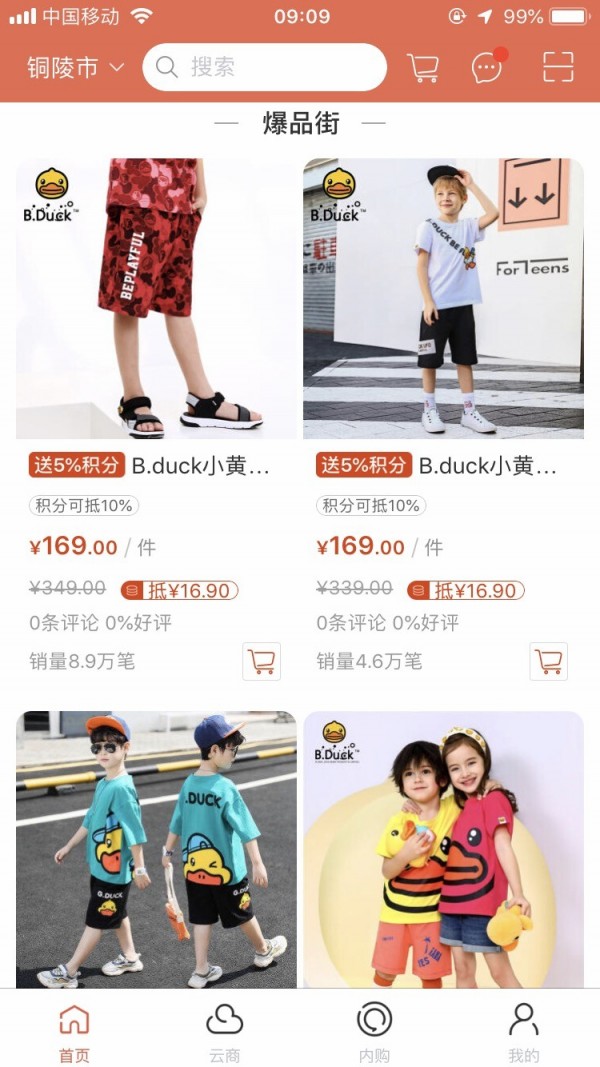Open the B.duck white tee boy product
This screenshot has height=1067, width=600.
click(443, 298)
